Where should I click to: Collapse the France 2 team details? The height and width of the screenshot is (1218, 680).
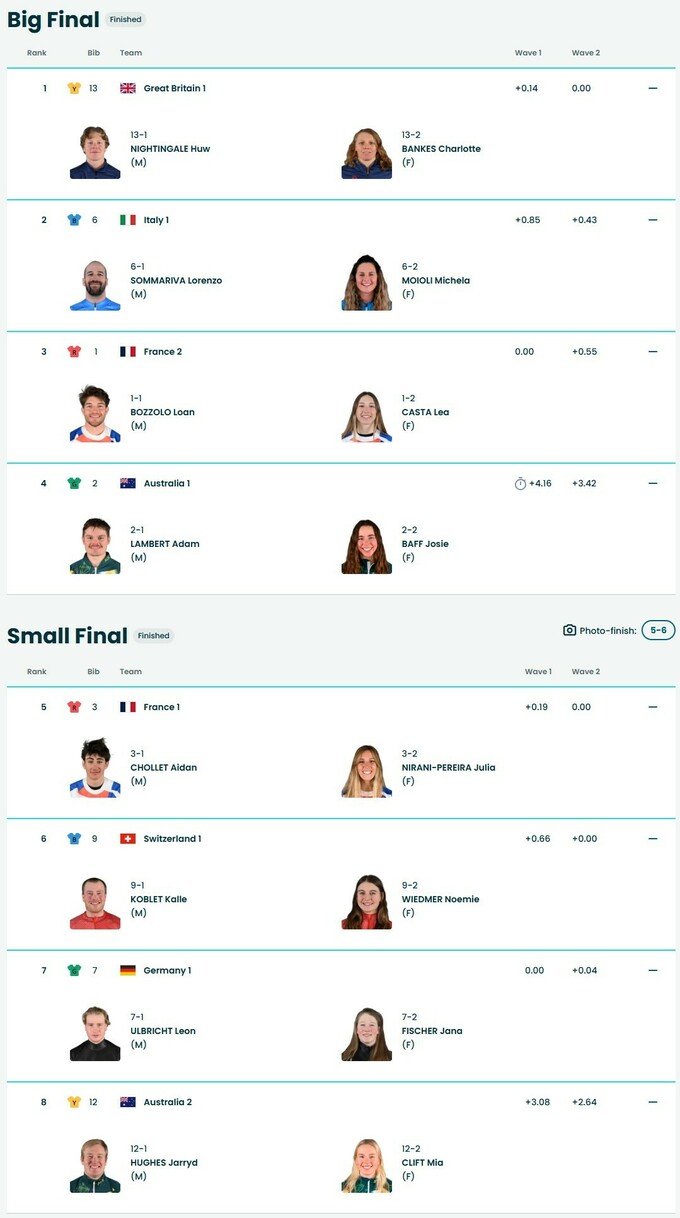coord(653,352)
